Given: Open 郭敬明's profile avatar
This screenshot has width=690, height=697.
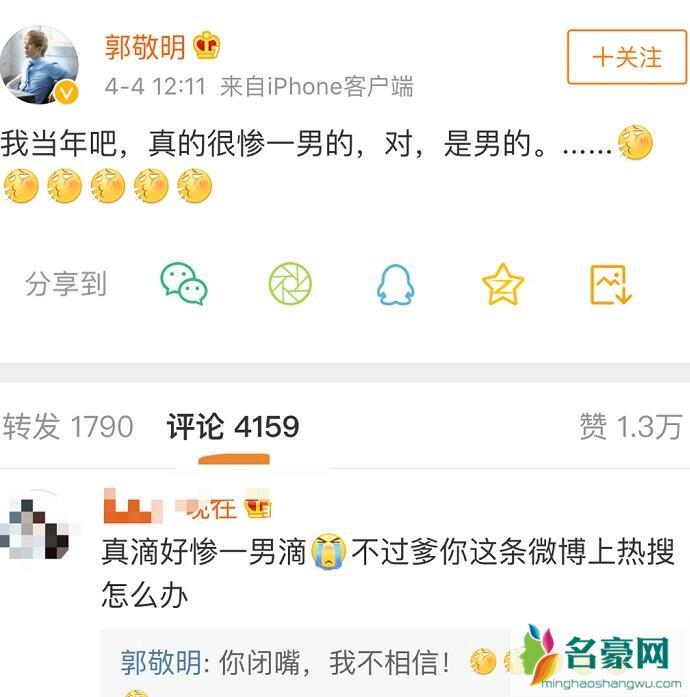Looking at the screenshot, I should pyautogui.click(x=40, y=65).
